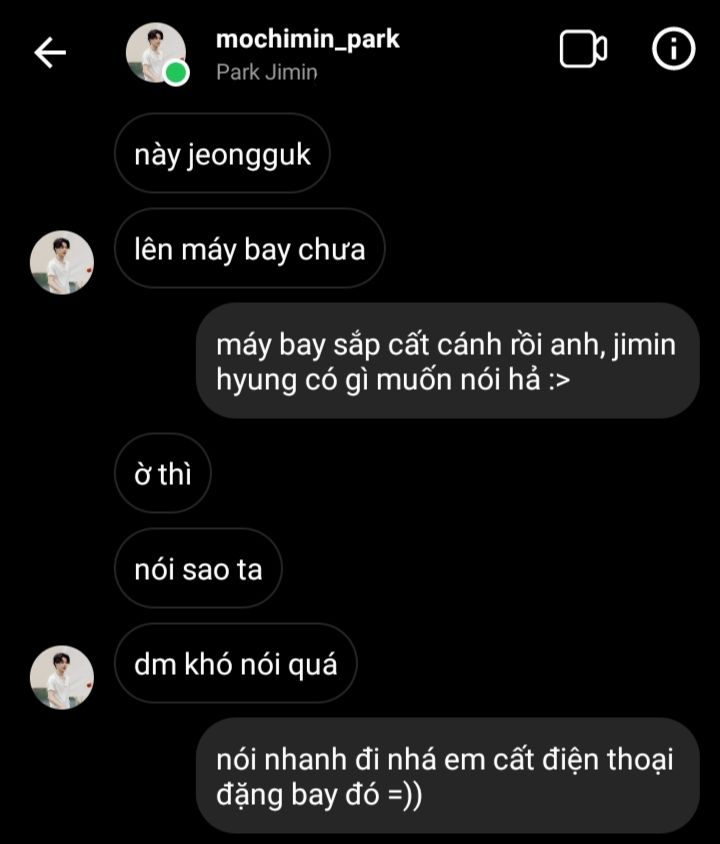Screen dimensions: 720x844
Task: Tap avatar beside "lên máy bay chưa"
Action: [62, 262]
